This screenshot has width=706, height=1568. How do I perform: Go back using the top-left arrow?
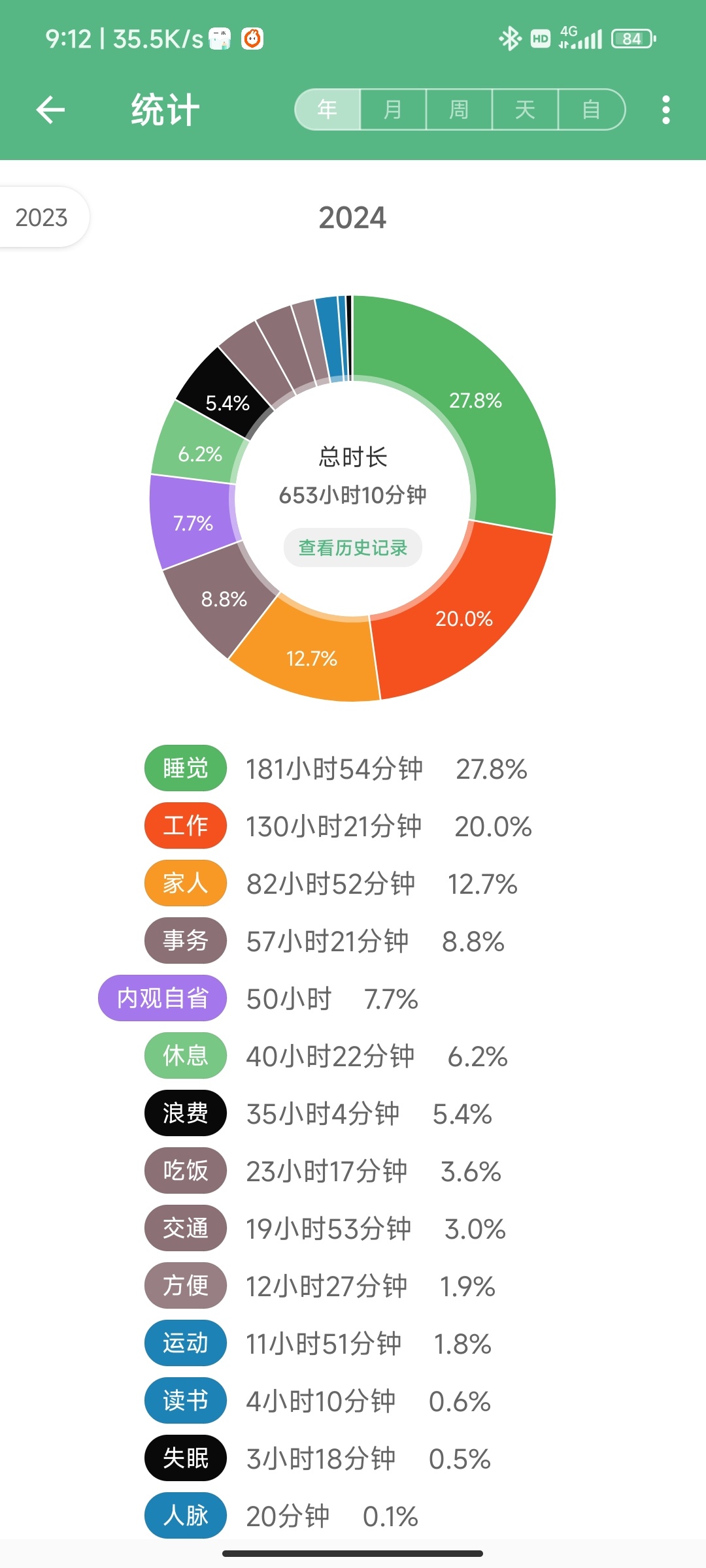50,110
